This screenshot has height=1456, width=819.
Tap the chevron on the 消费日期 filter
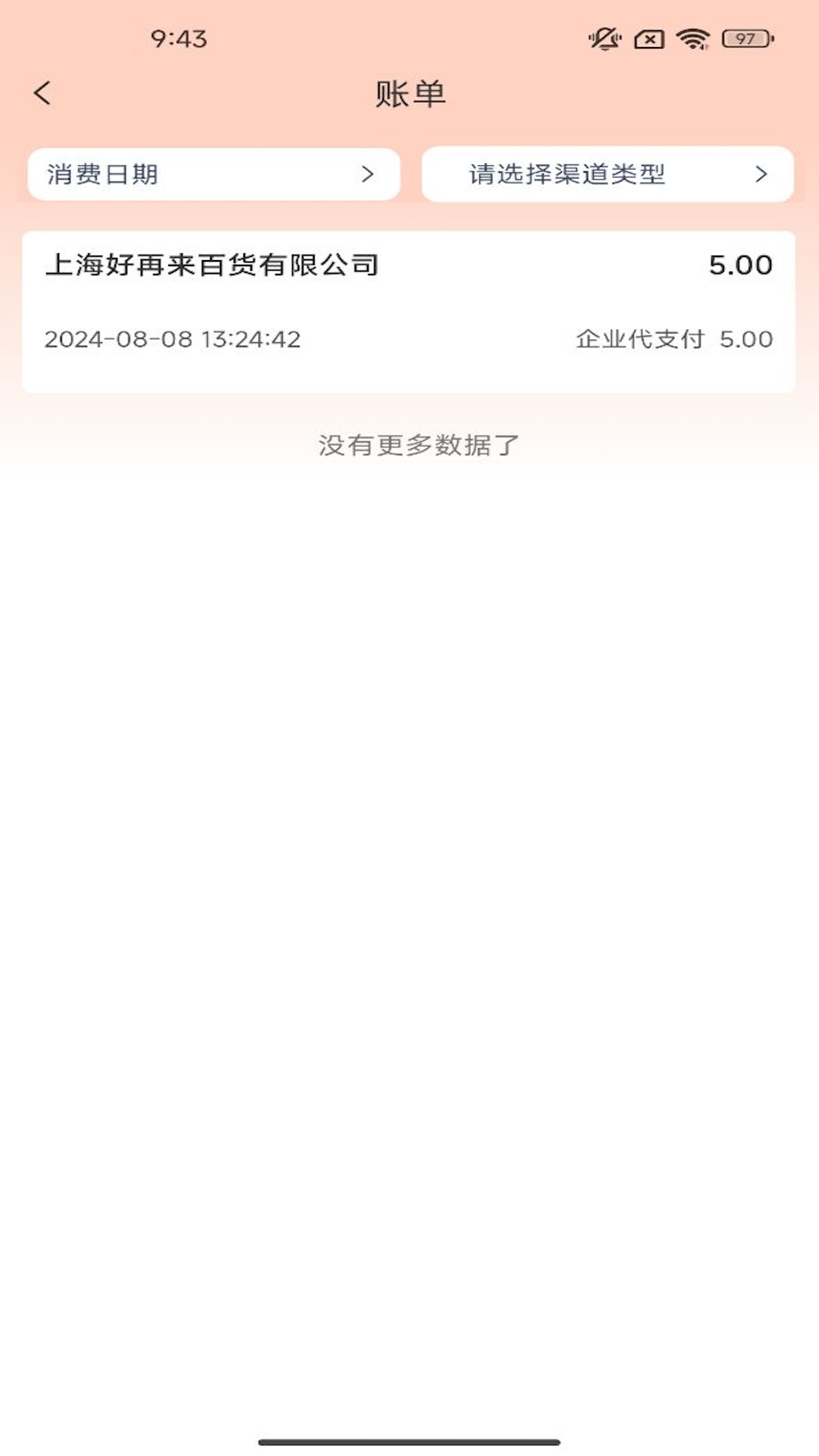pyautogui.click(x=369, y=174)
